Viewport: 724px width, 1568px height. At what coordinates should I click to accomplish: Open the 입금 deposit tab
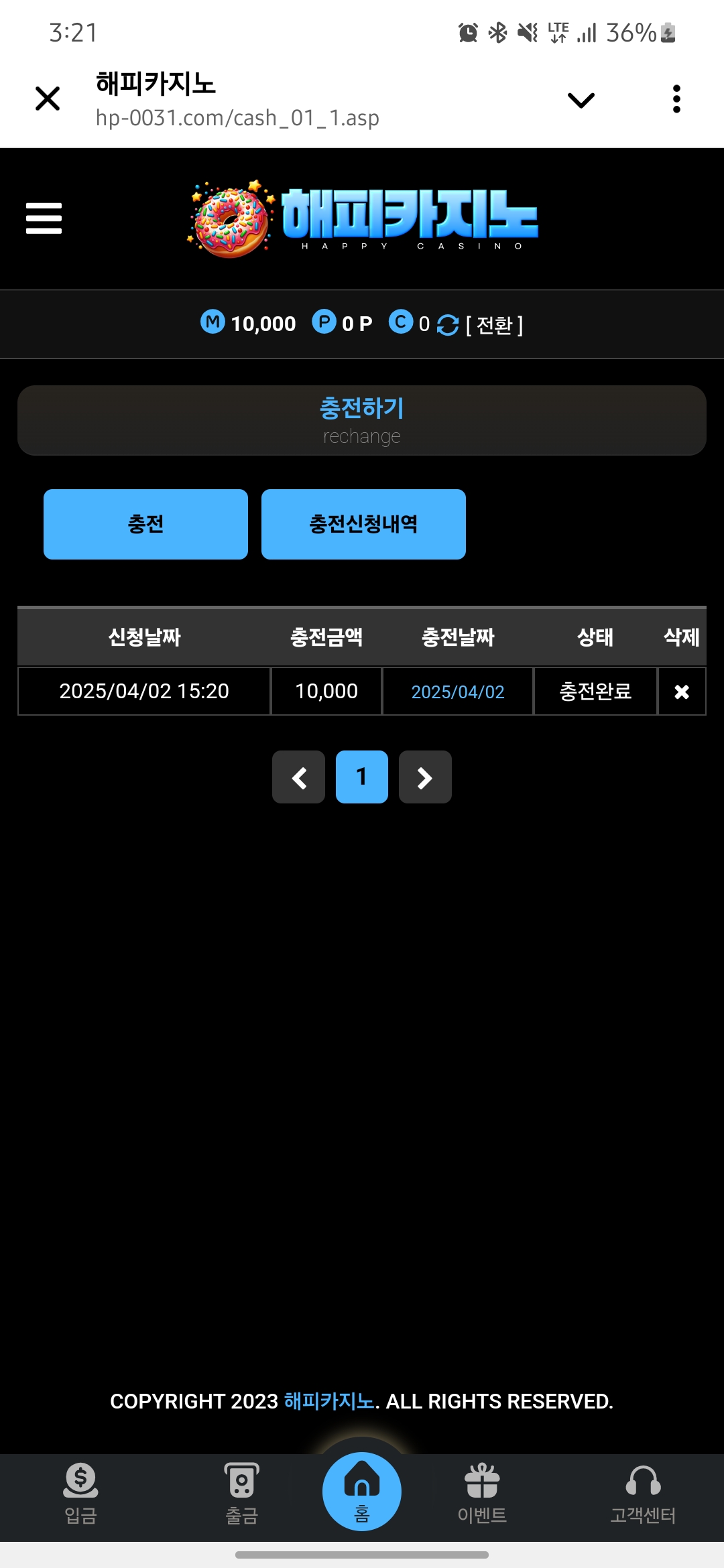coord(80,1493)
